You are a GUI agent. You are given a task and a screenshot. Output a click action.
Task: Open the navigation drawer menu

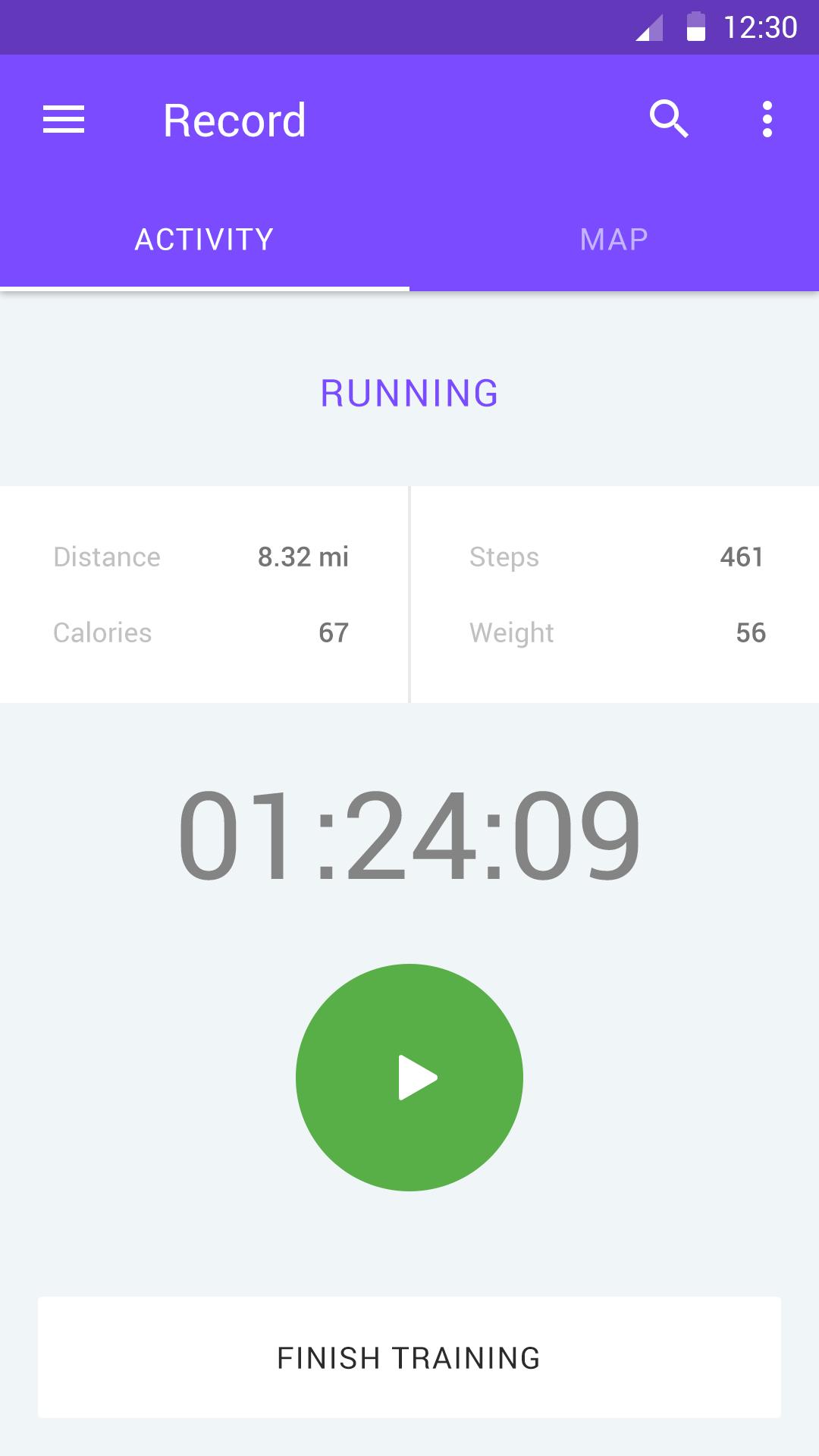point(64,119)
